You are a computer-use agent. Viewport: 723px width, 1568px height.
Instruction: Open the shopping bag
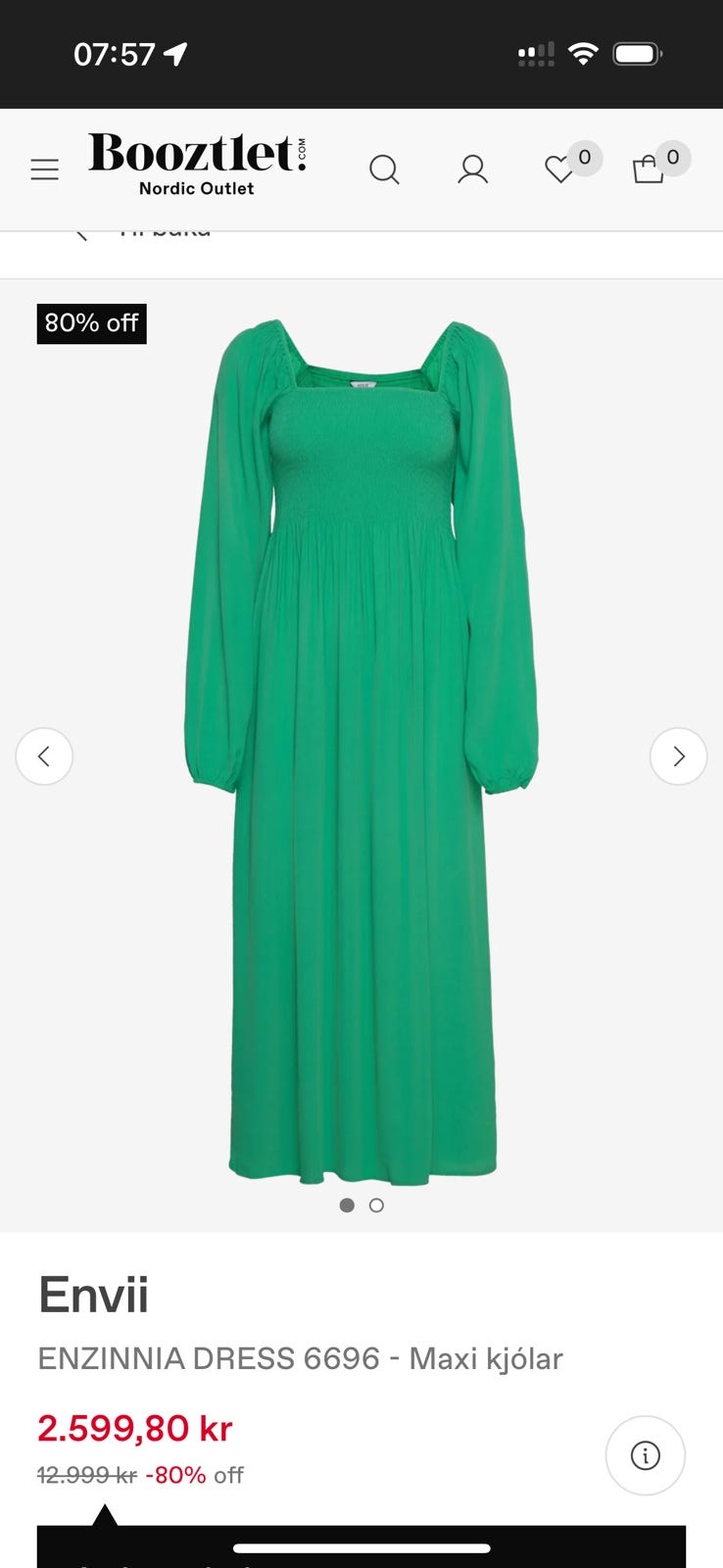coord(648,171)
